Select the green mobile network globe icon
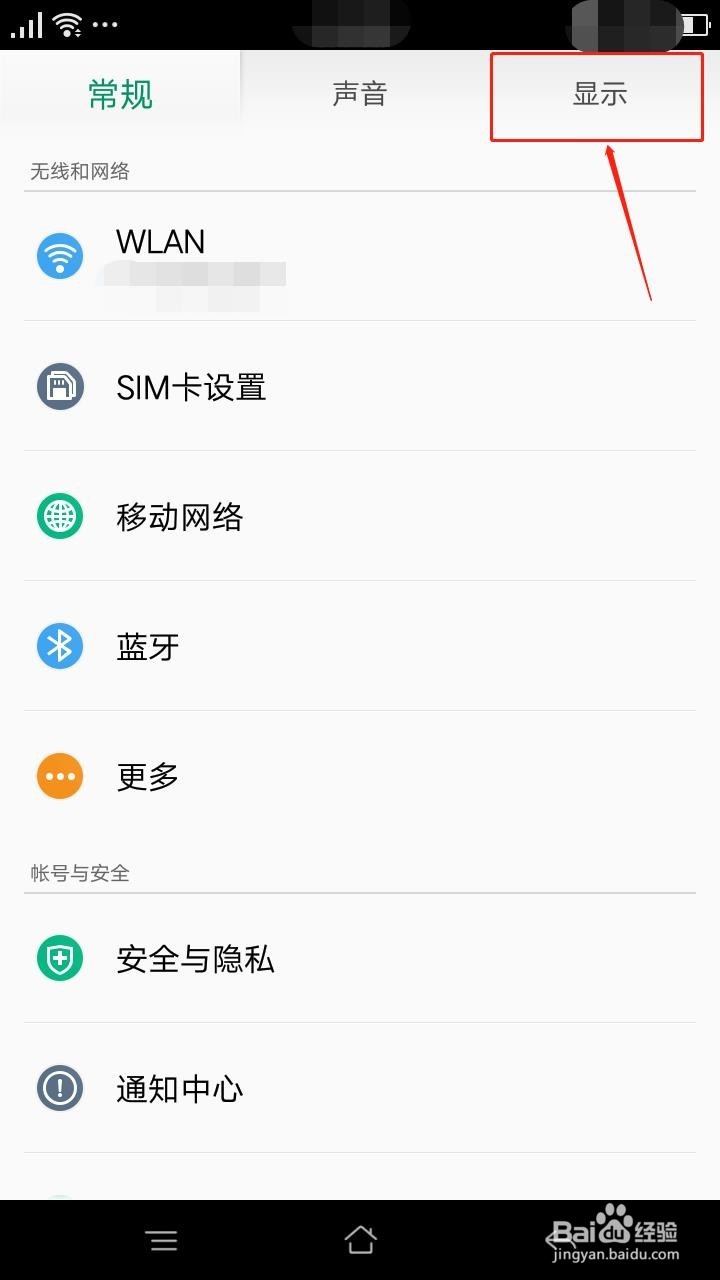This screenshot has width=720, height=1280. tap(60, 516)
